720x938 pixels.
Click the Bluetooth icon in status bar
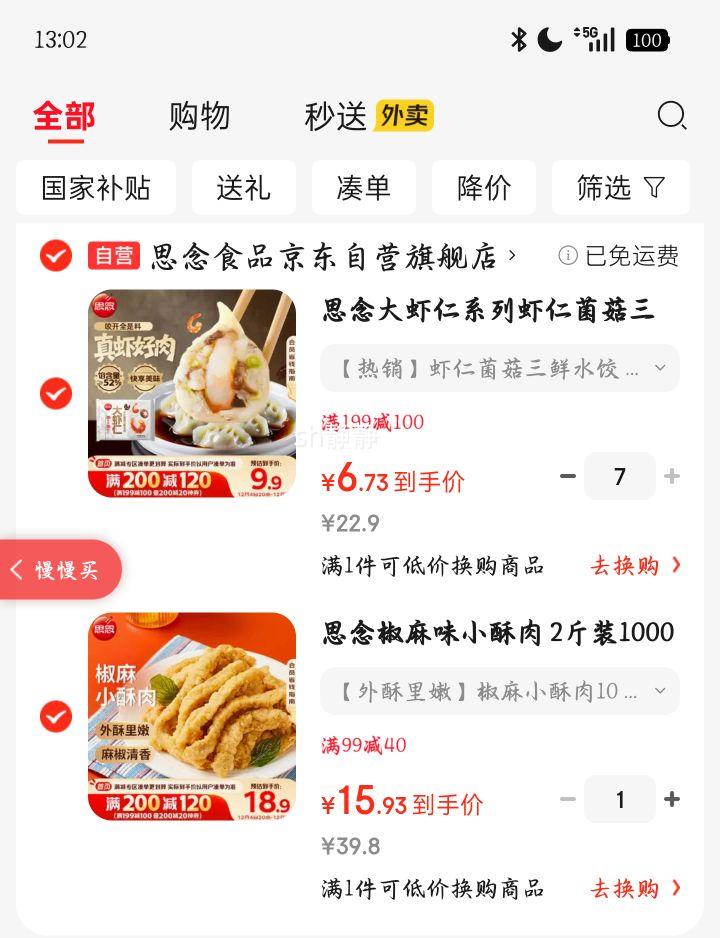pyautogui.click(x=519, y=40)
